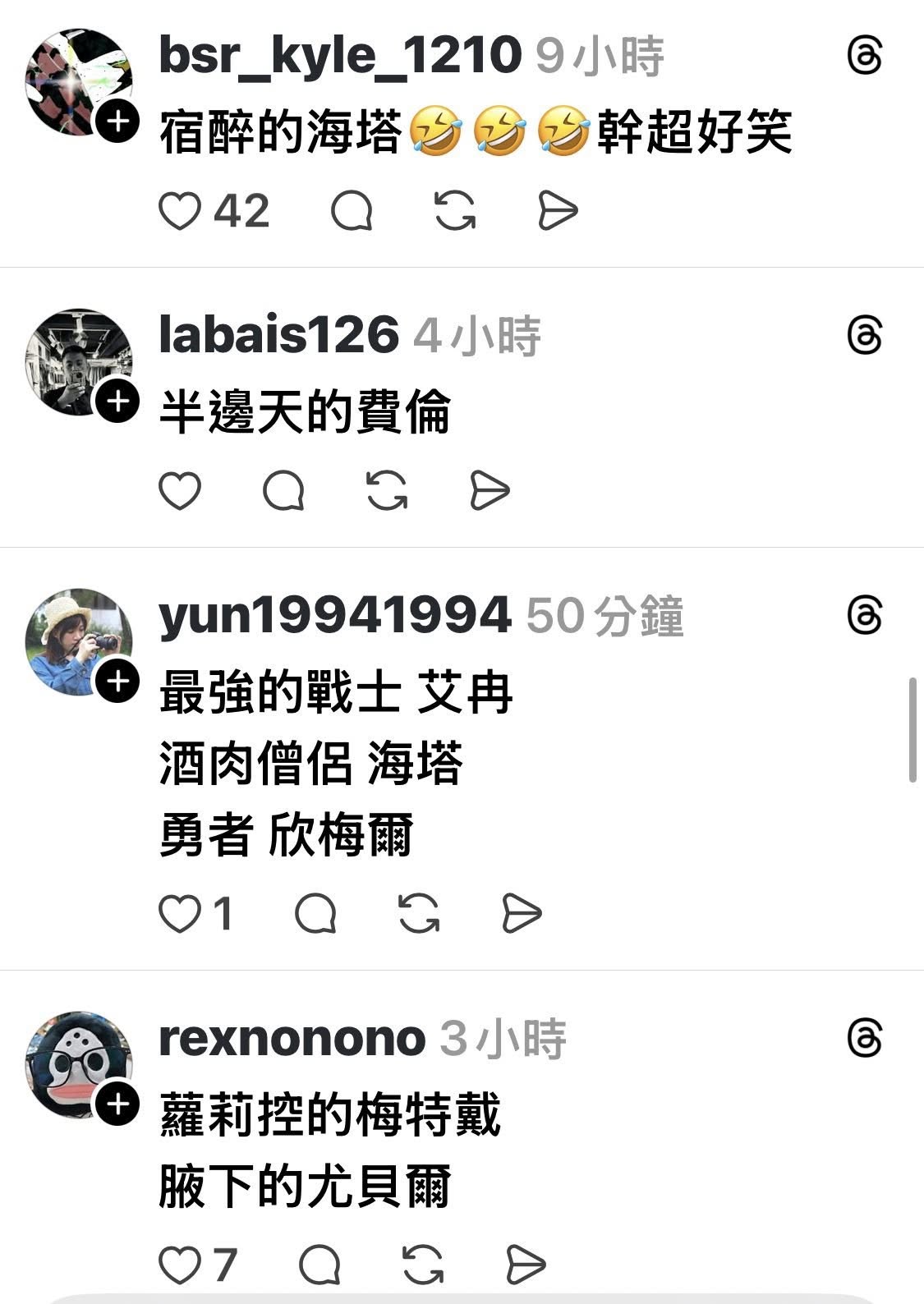Reply to bsr_kyle_1210's comment
924x1304 pixels.
tap(352, 211)
